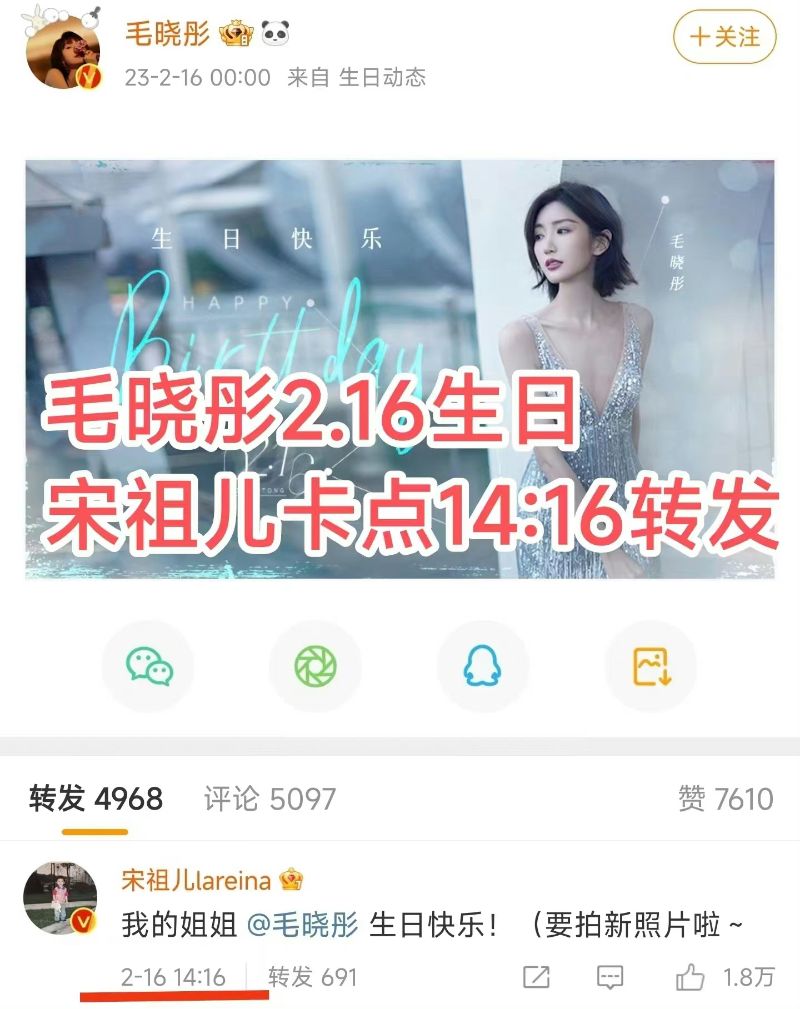View the 691 reposts of 宋祖儿's repost
The image size is (800, 1009).
312,977
